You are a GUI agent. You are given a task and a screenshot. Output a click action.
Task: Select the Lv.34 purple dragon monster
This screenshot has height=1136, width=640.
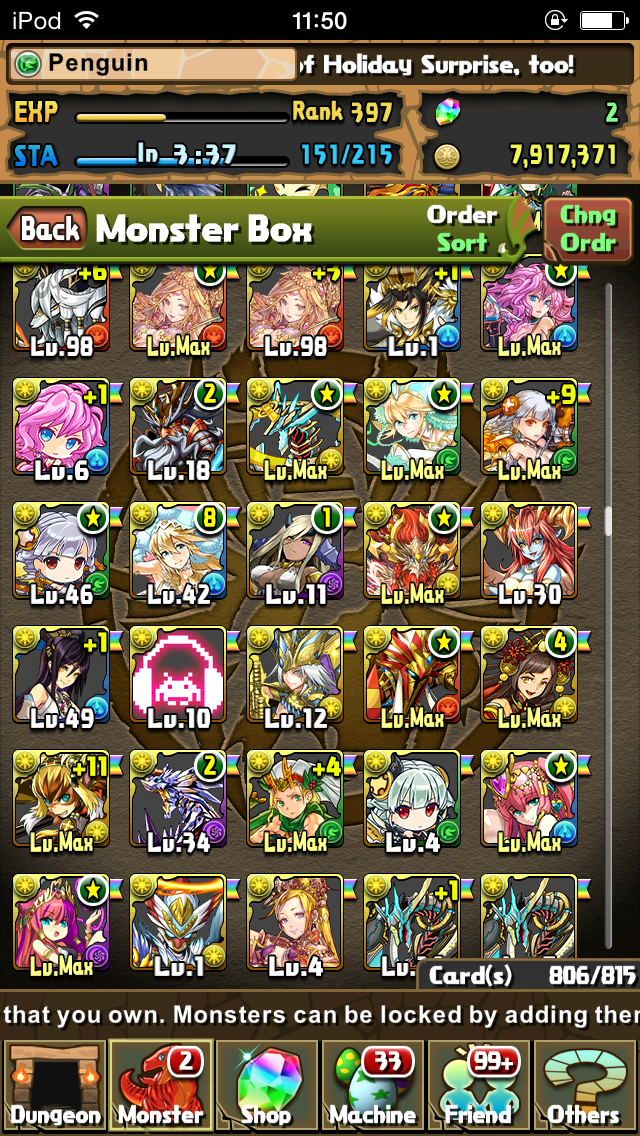pyautogui.click(x=178, y=801)
